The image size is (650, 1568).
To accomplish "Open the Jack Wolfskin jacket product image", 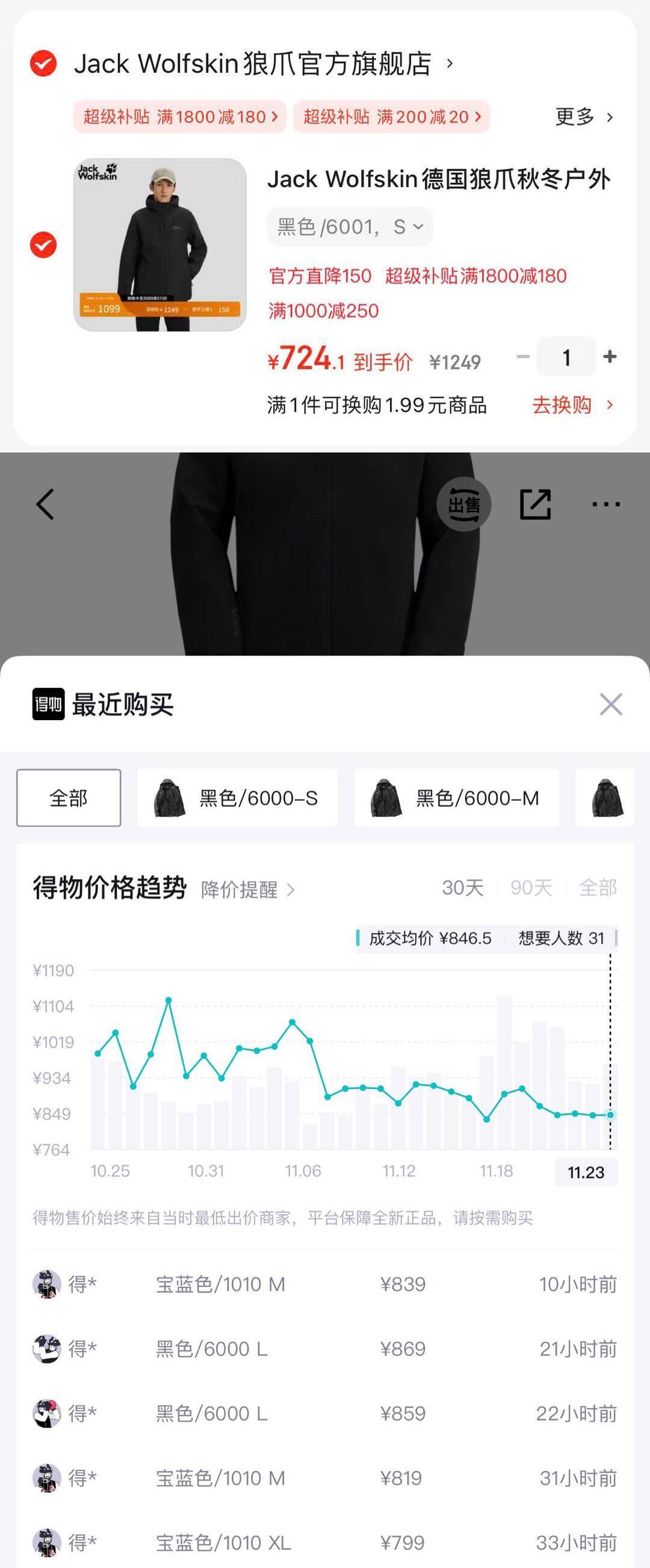I will pos(159,245).
